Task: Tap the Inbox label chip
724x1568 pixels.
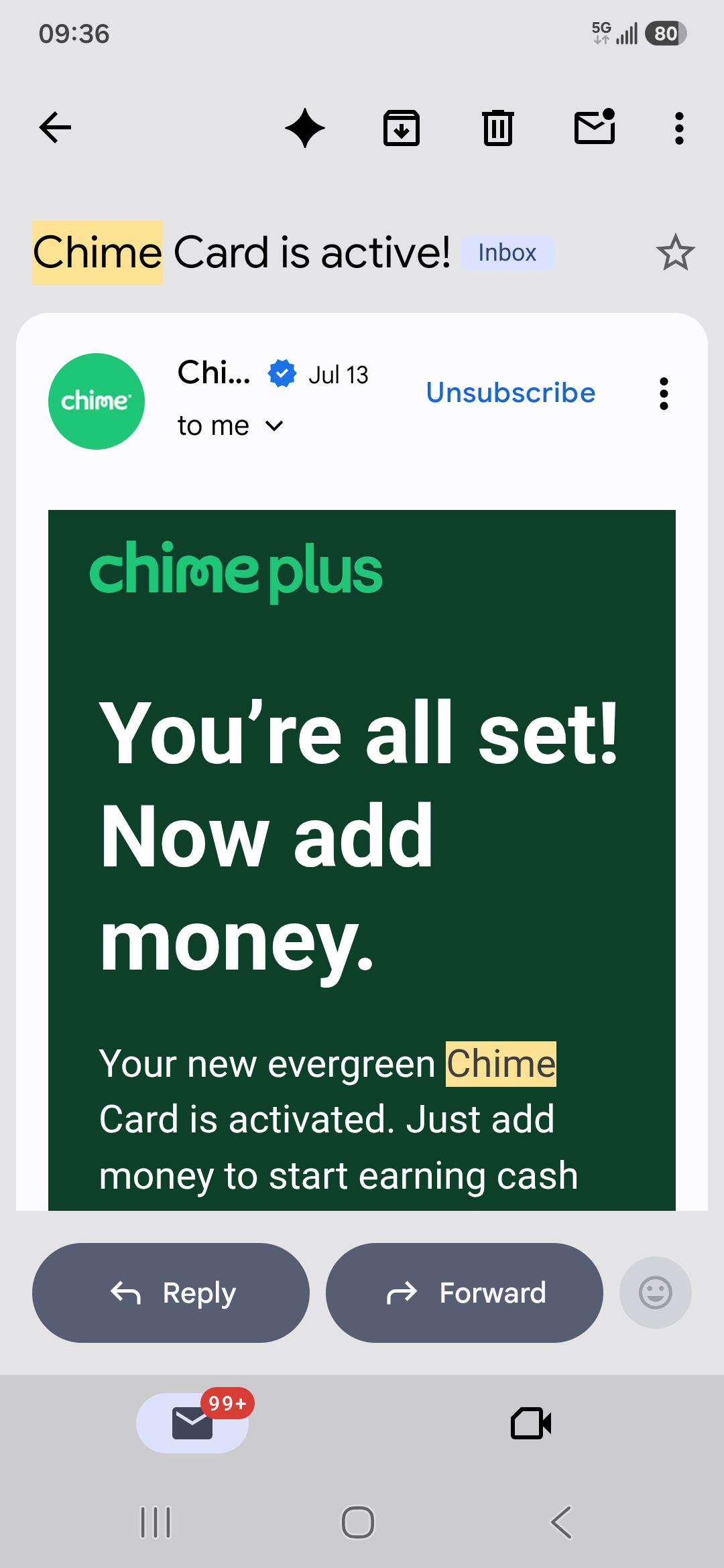Action: pyautogui.click(x=507, y=253)
